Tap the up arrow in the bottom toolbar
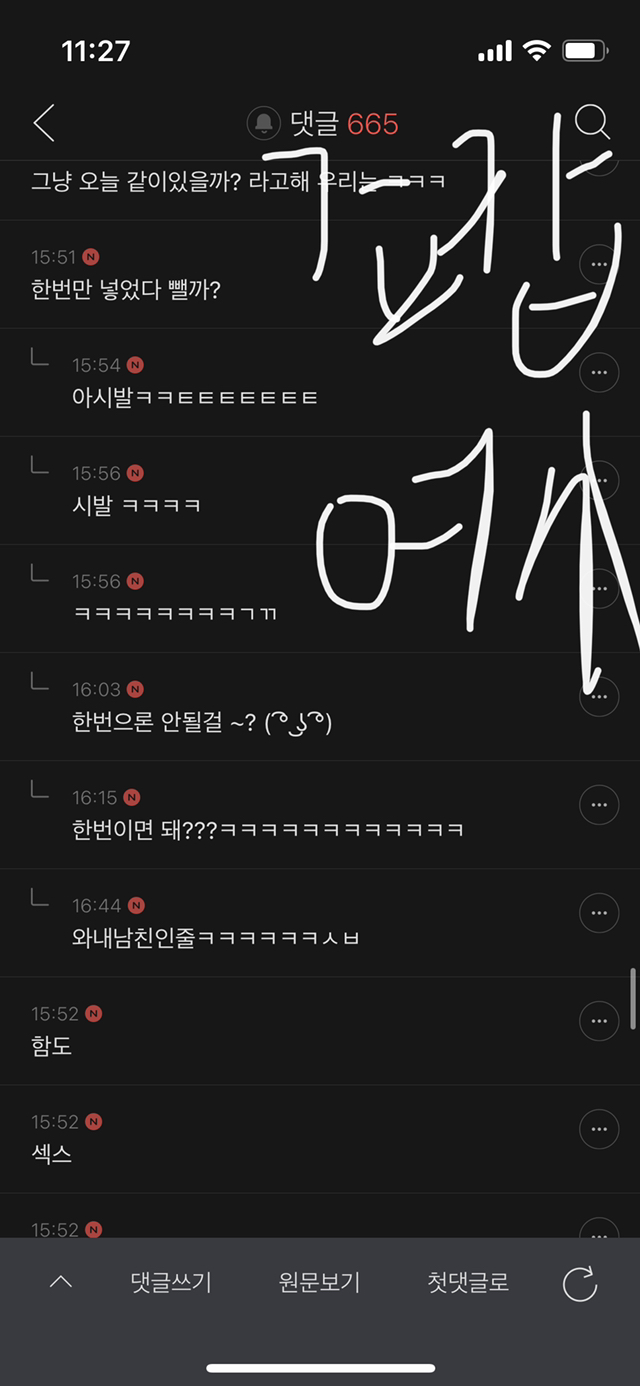The height and width of the screenshot is (1386, 640). [x=61, y=1282]
